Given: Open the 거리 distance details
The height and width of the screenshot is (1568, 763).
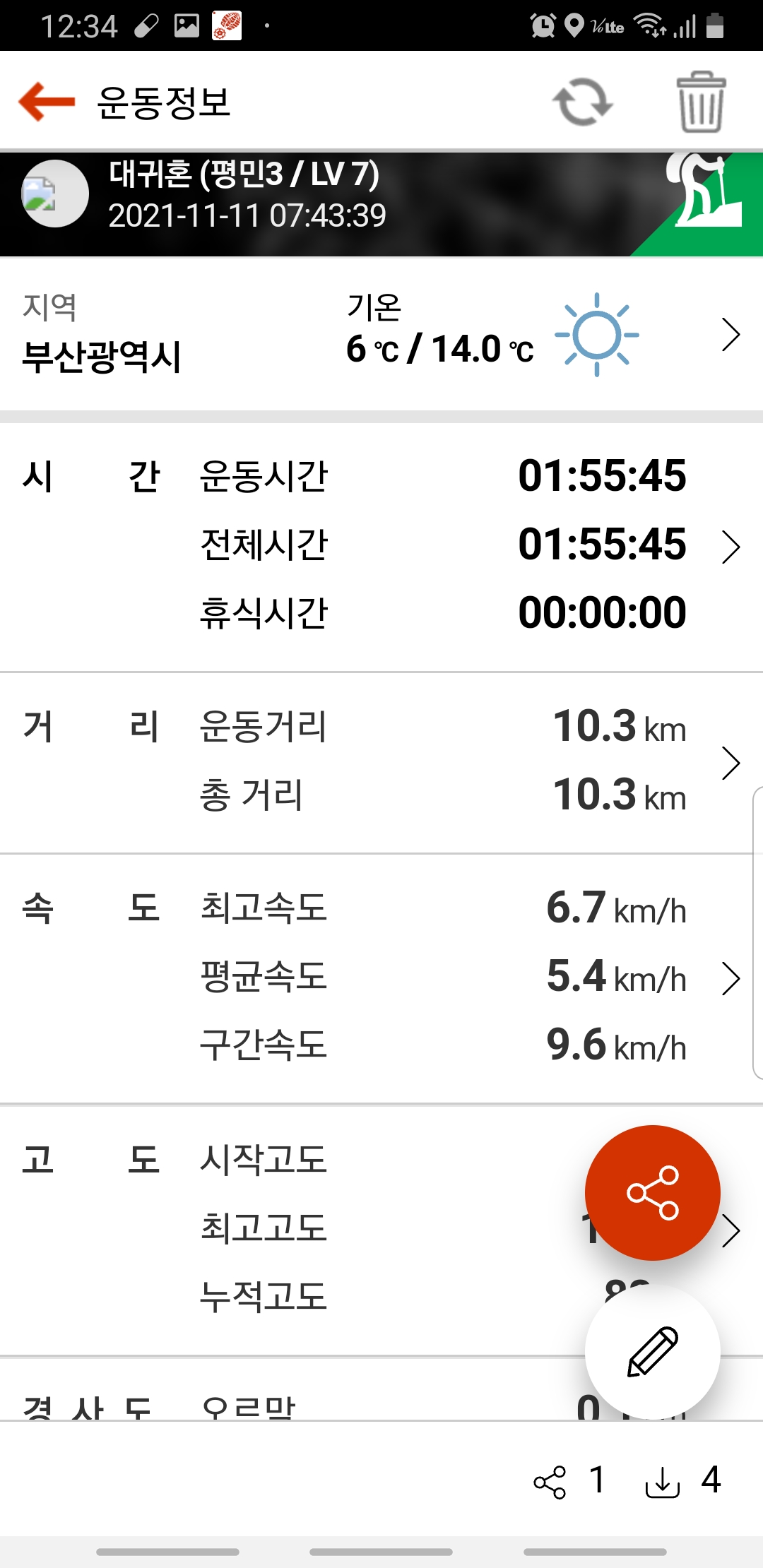Looking at the screenshot, I should pos(381,763).
